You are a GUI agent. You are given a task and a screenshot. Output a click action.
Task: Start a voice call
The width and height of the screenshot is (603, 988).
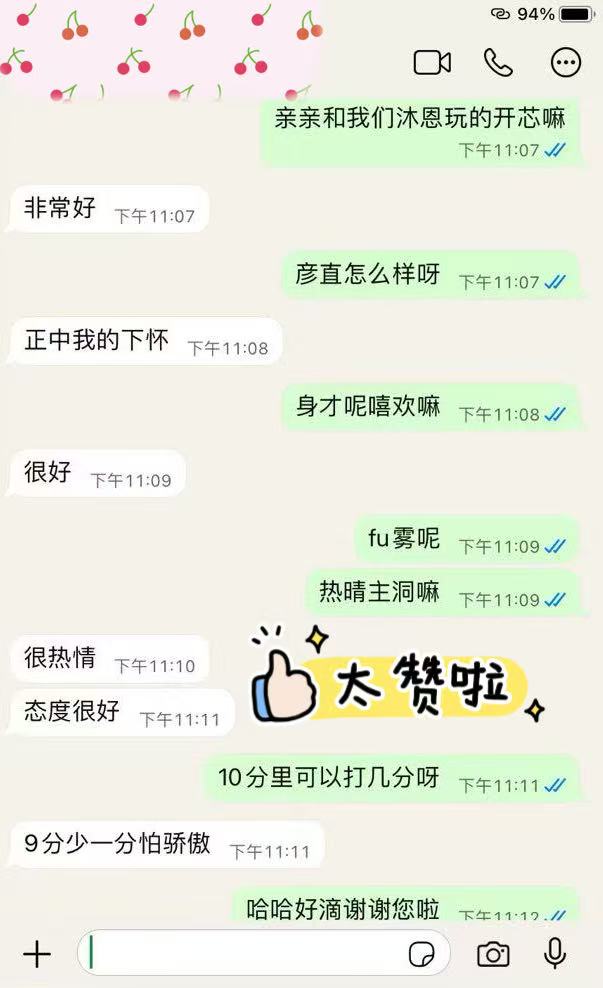(498, 62)
